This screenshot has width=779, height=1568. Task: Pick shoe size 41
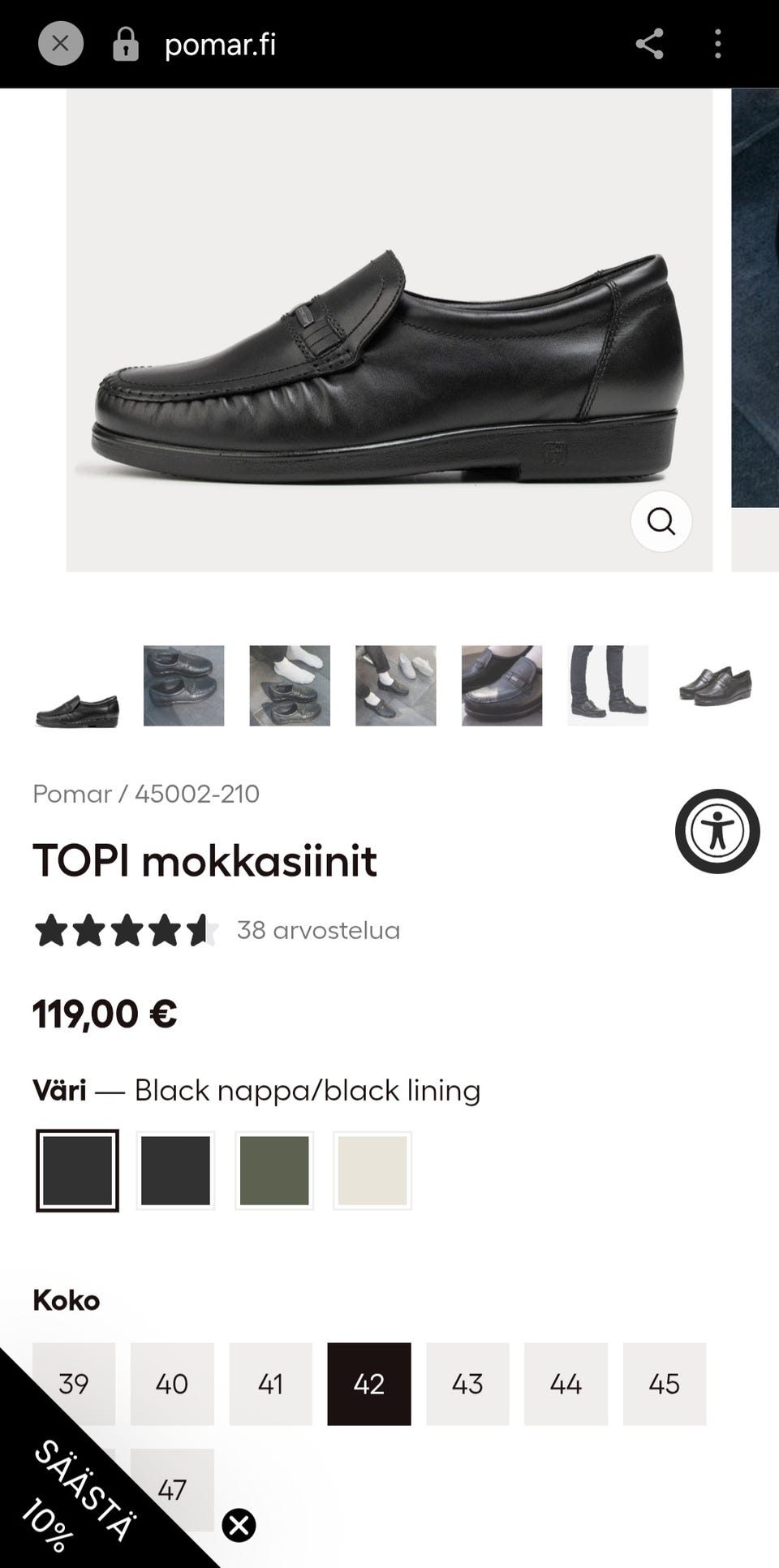pyautogui.click(x=270, y=1384)
